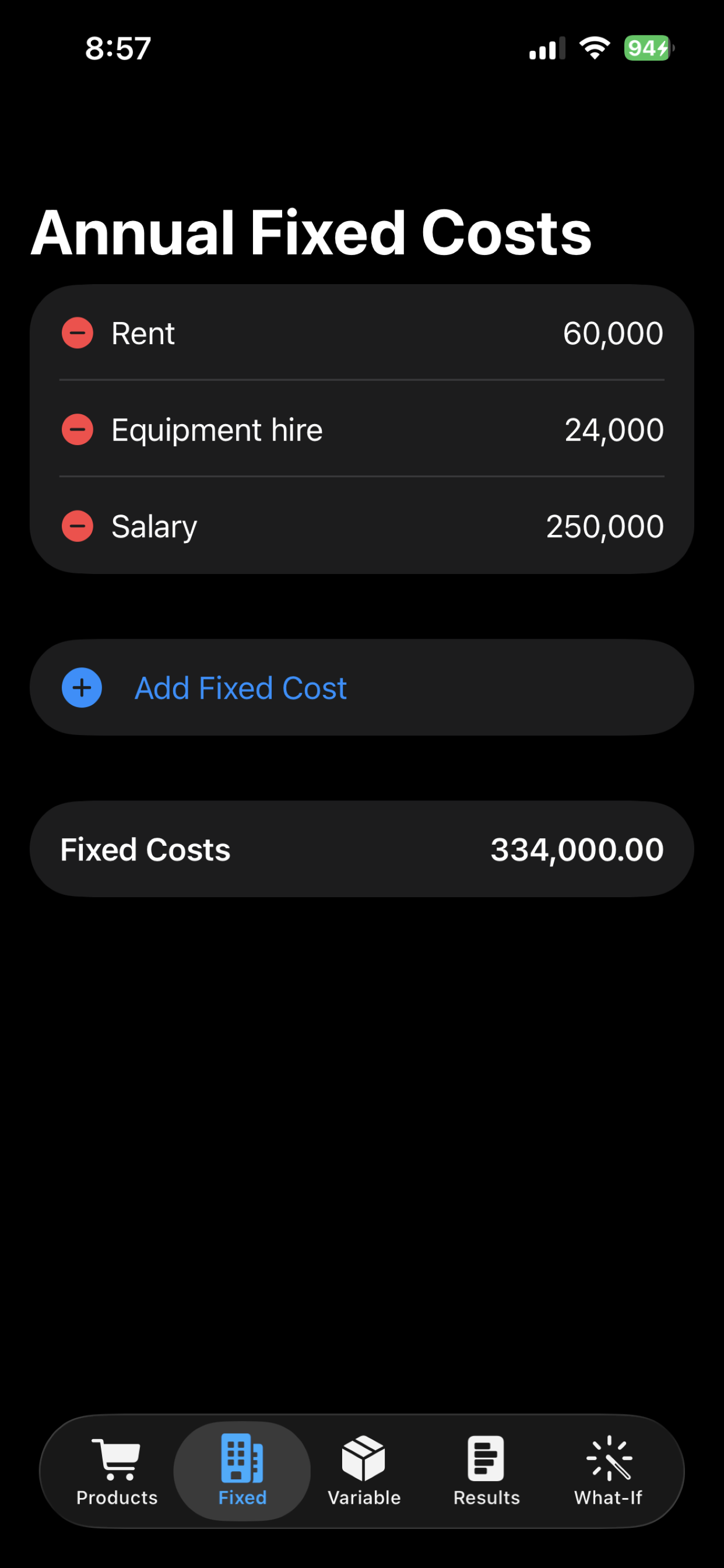This screenshot has height=1568, width=724.
Task: Select the Products cart icon
Action: coord(115,1455)
